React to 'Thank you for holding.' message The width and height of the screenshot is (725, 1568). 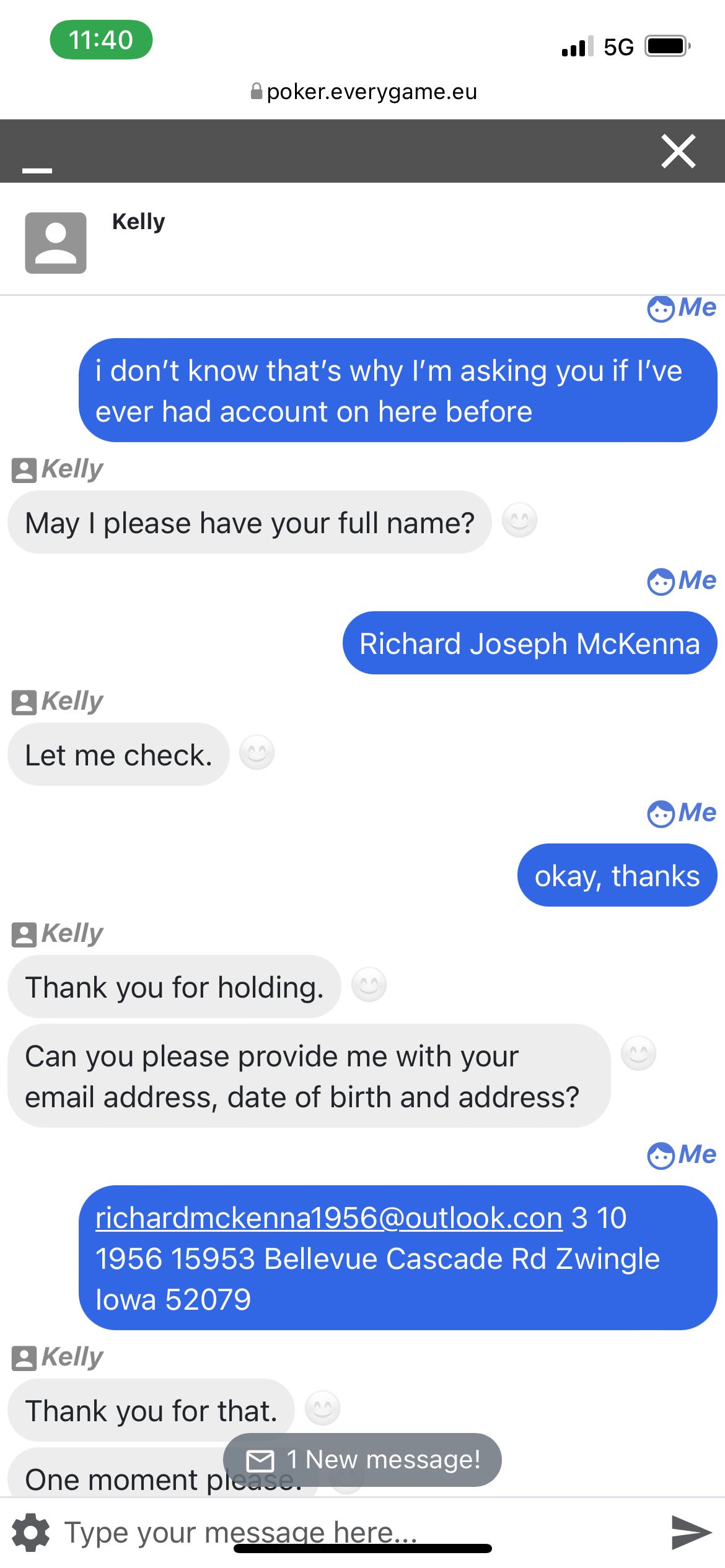tap(369, 985)
